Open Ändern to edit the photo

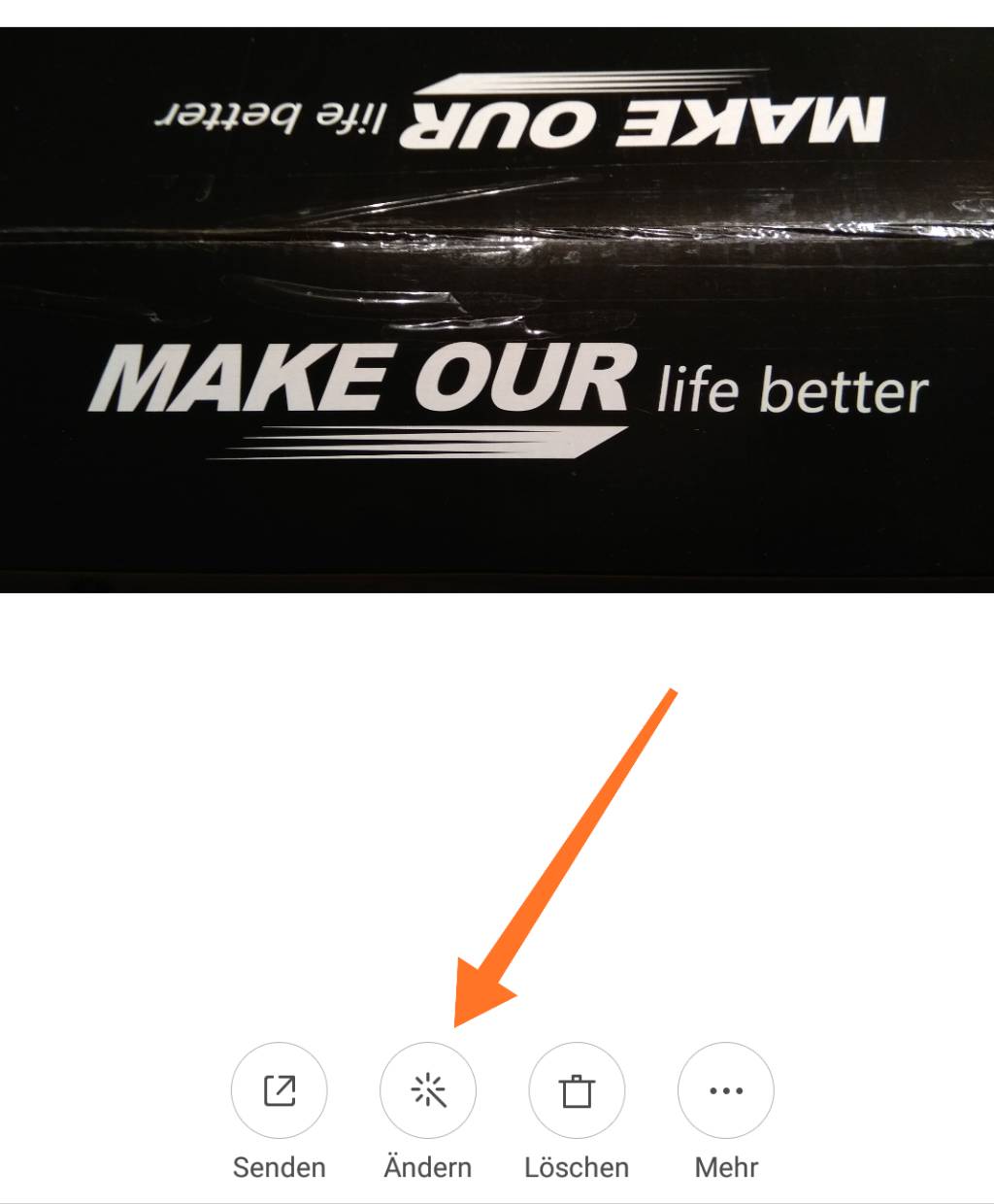[x=428, y=1091]
